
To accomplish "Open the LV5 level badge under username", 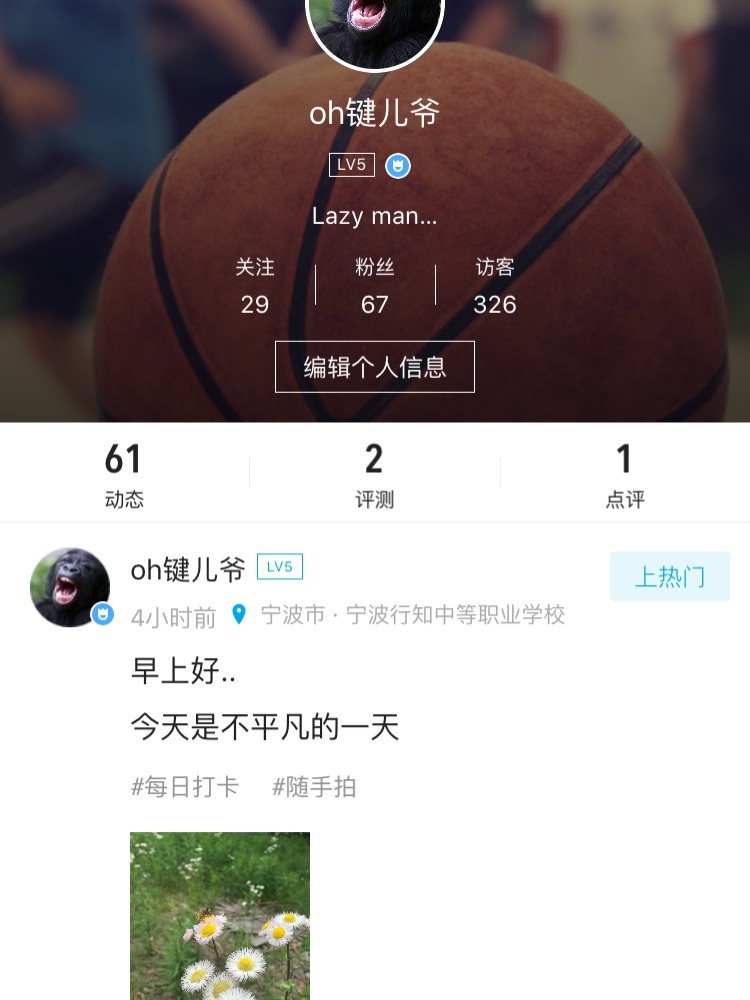I will 351,165.
